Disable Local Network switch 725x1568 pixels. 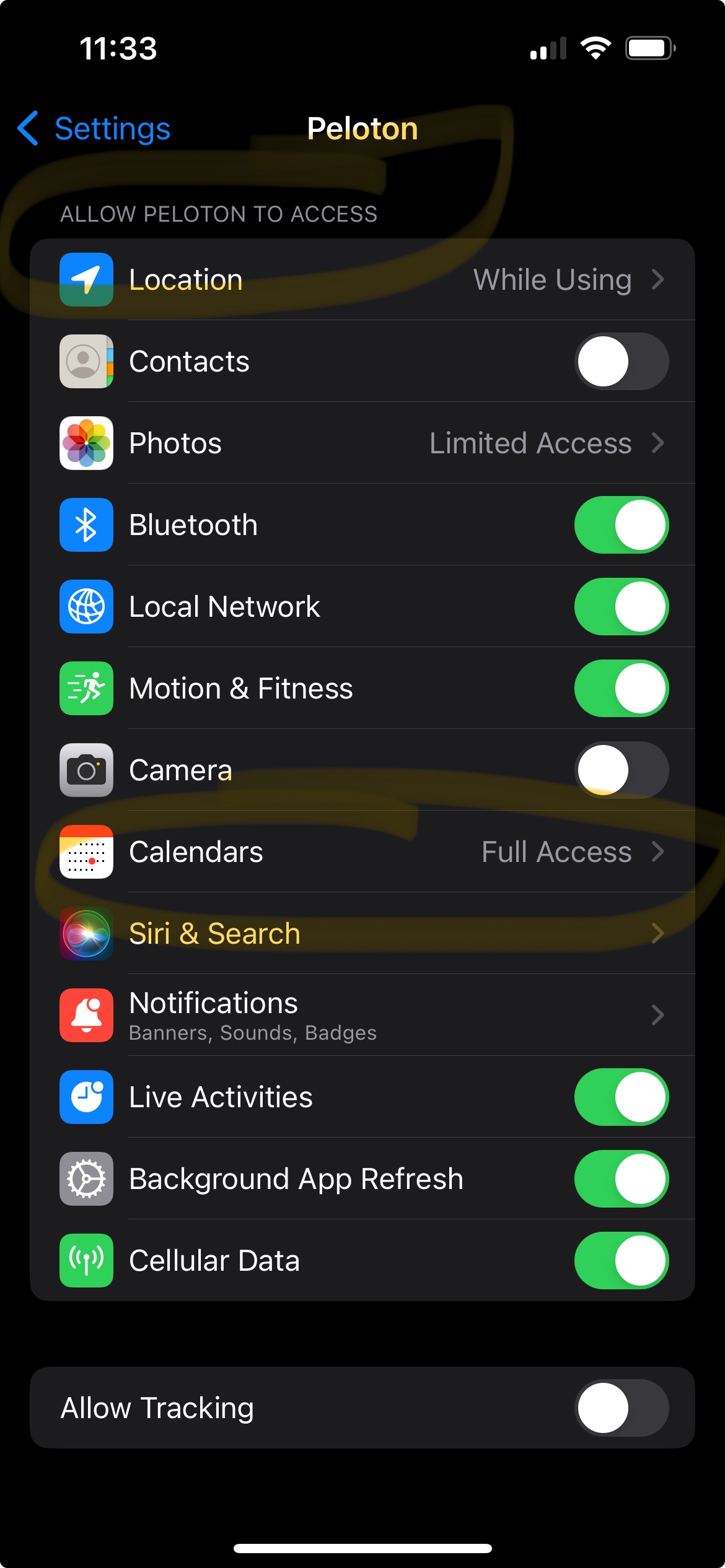(621, 607)
